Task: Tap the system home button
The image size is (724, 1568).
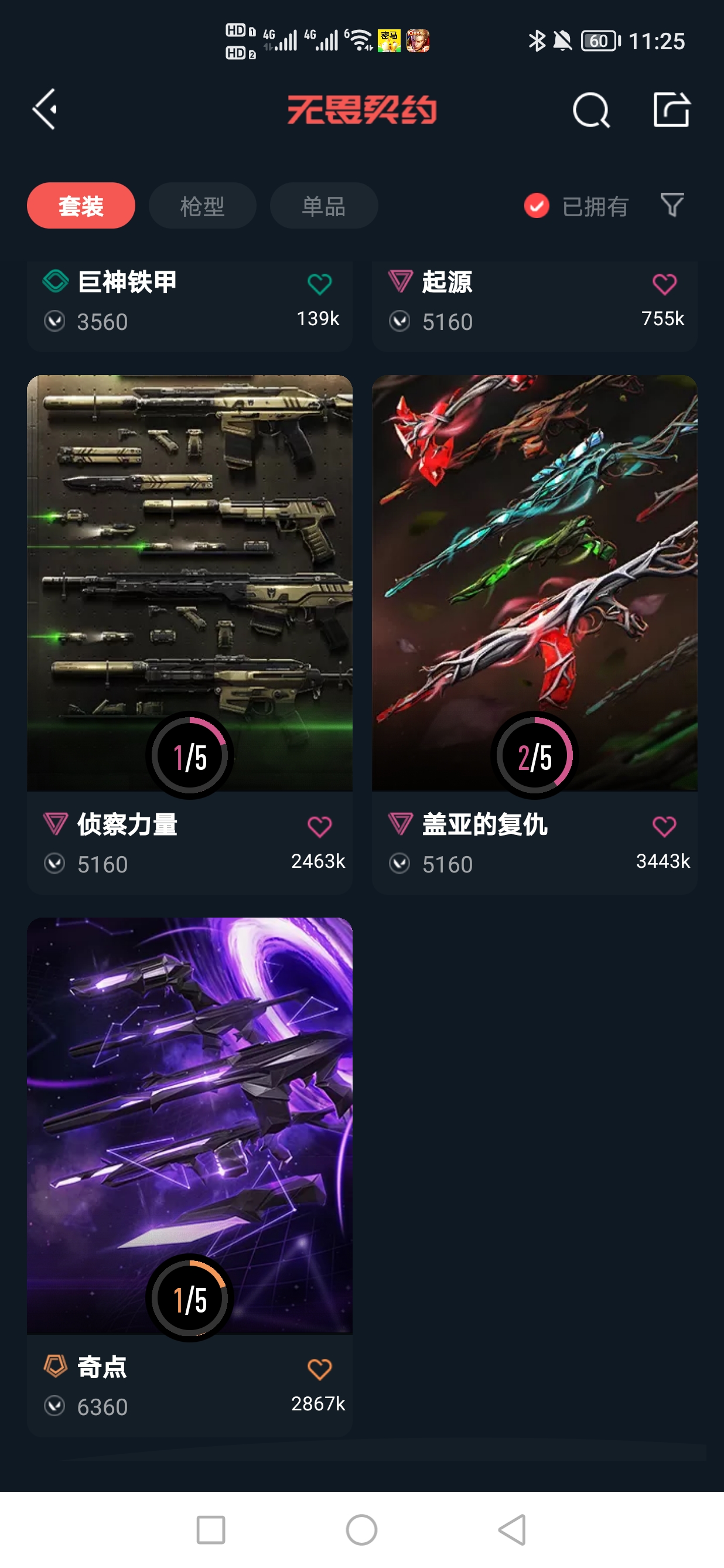Action: pos(361,1530)
